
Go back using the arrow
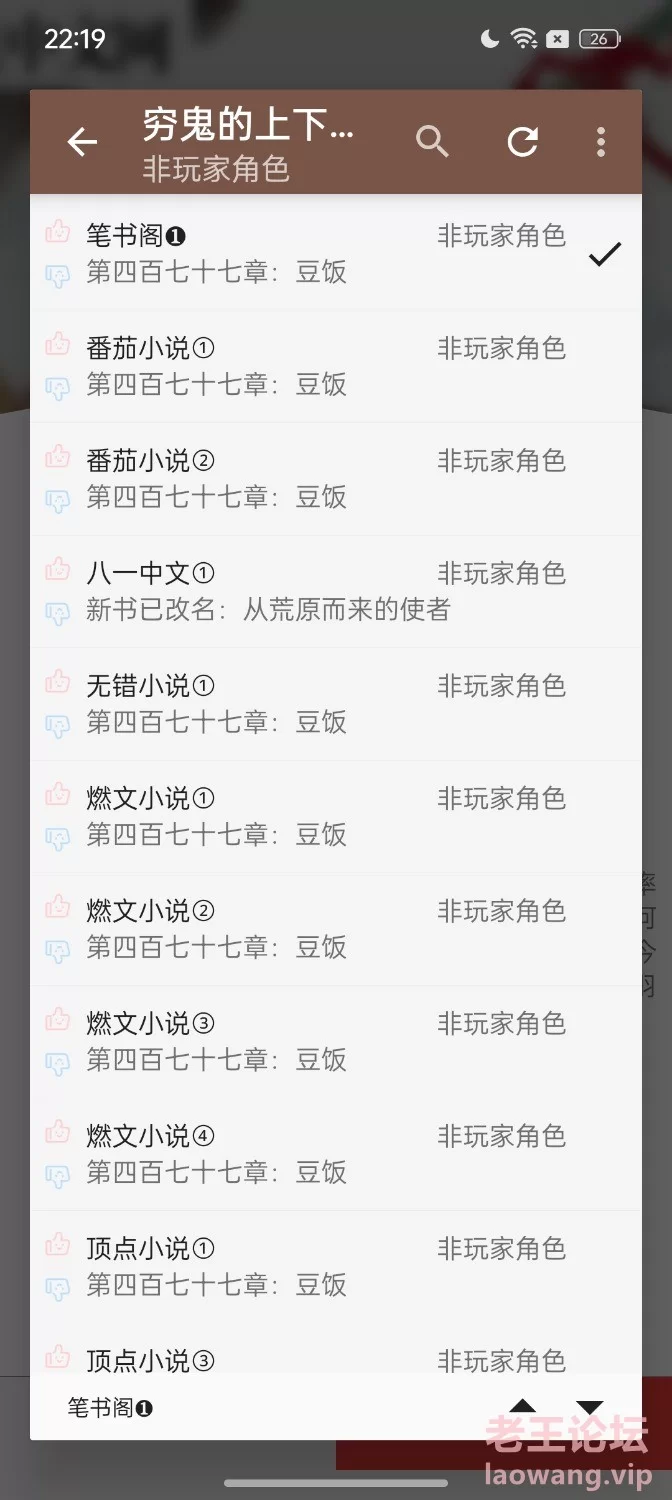(82, 142)
